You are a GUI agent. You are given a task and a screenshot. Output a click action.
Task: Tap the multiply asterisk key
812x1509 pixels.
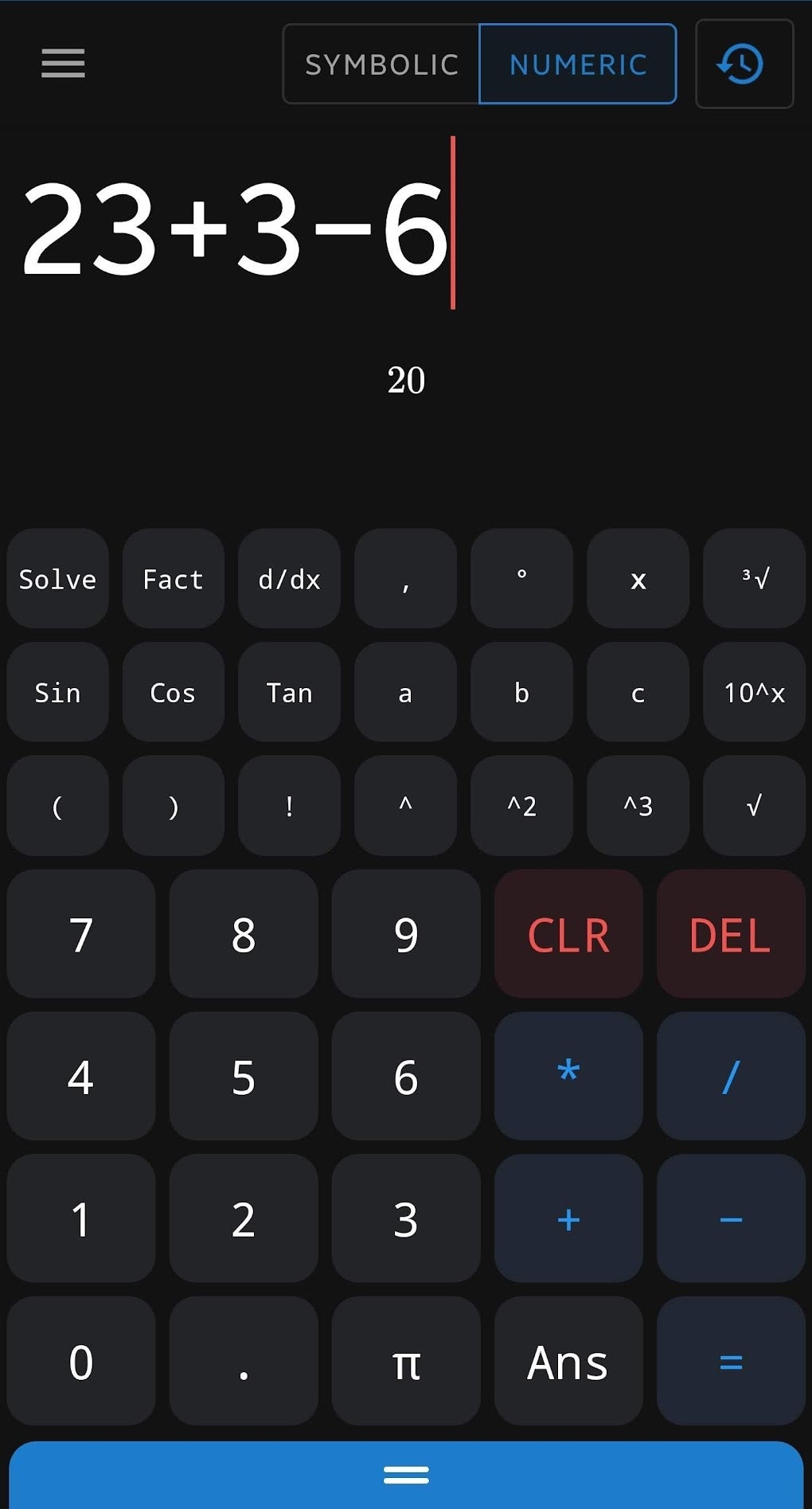tap(568, 1076)
